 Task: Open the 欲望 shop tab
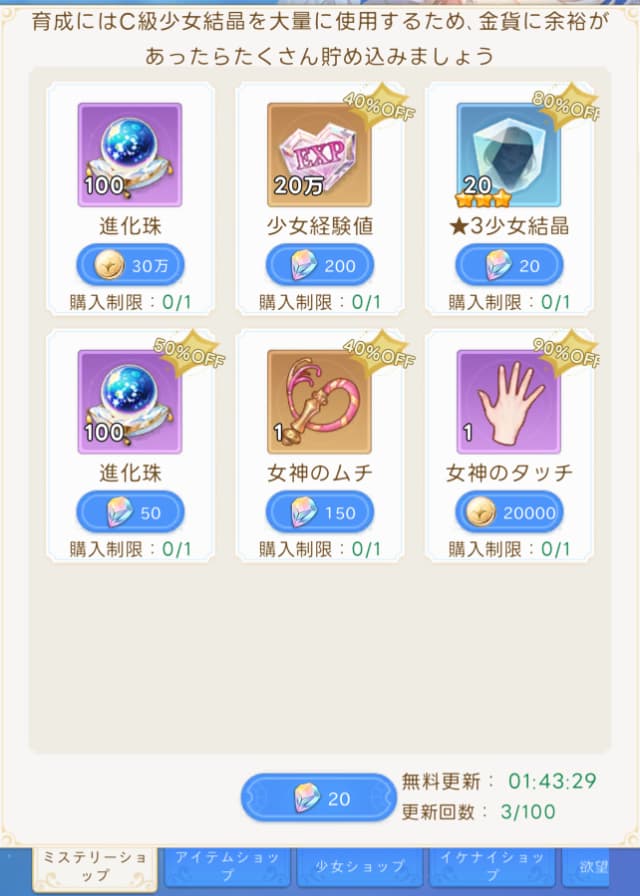coord(600,866)
